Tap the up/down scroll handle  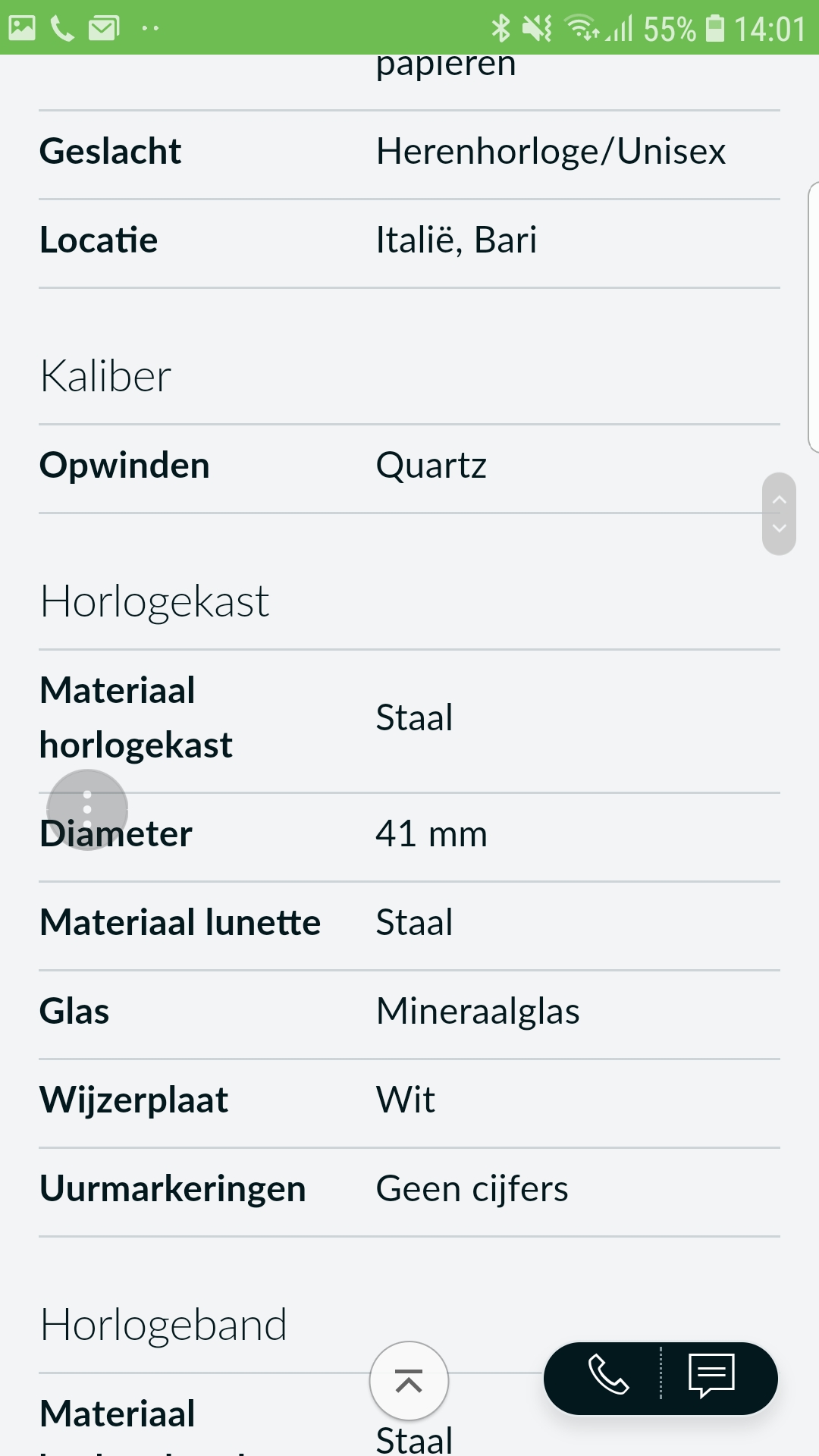point(779,514)
